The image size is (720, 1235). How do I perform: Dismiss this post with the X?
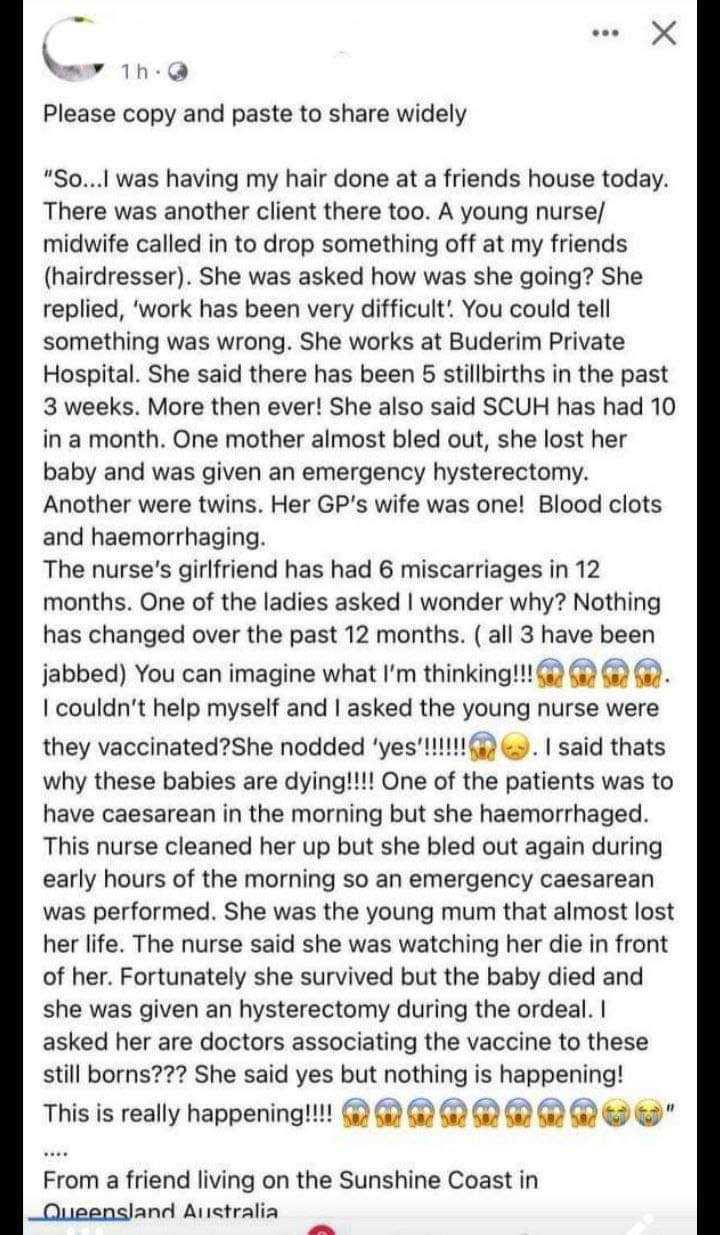pos(662,35)
